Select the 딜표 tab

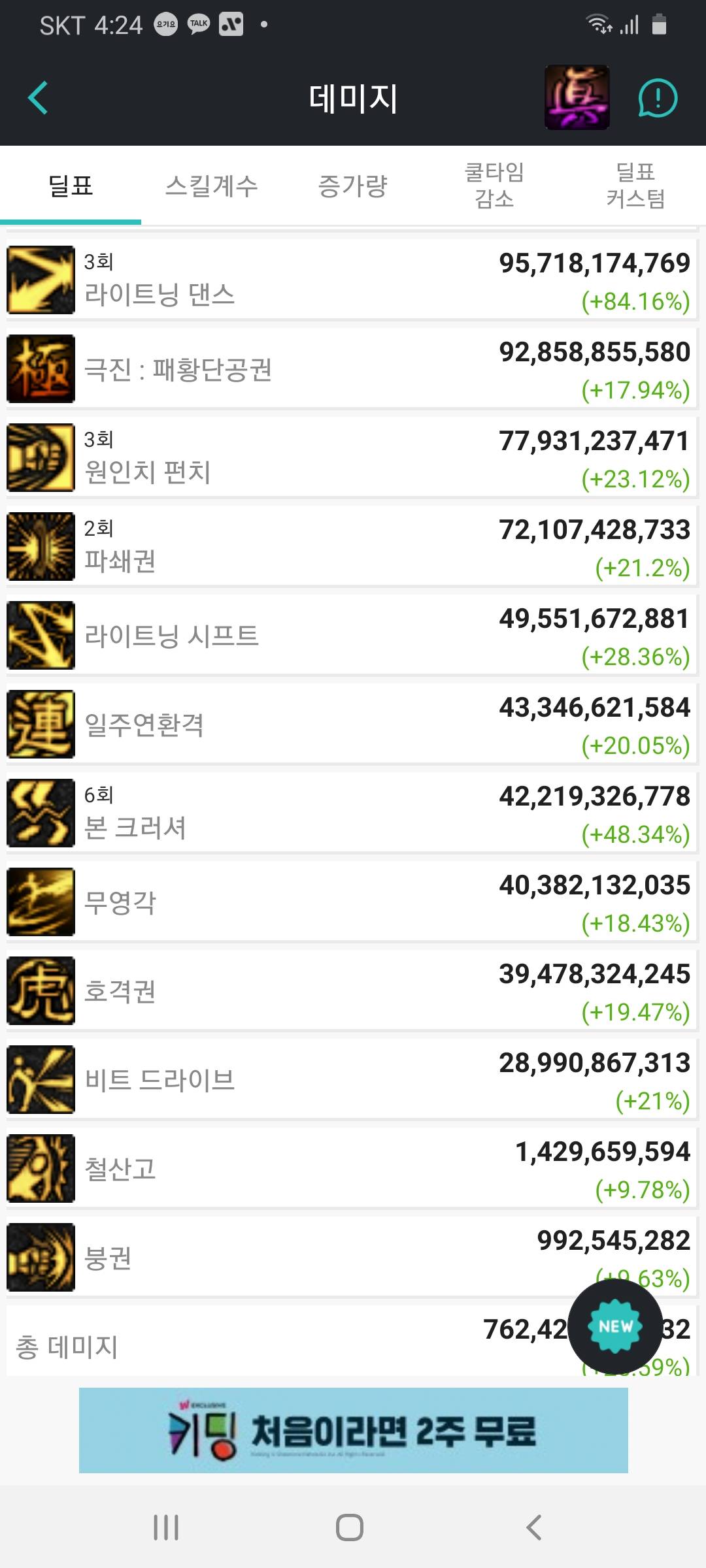[71, 186]
